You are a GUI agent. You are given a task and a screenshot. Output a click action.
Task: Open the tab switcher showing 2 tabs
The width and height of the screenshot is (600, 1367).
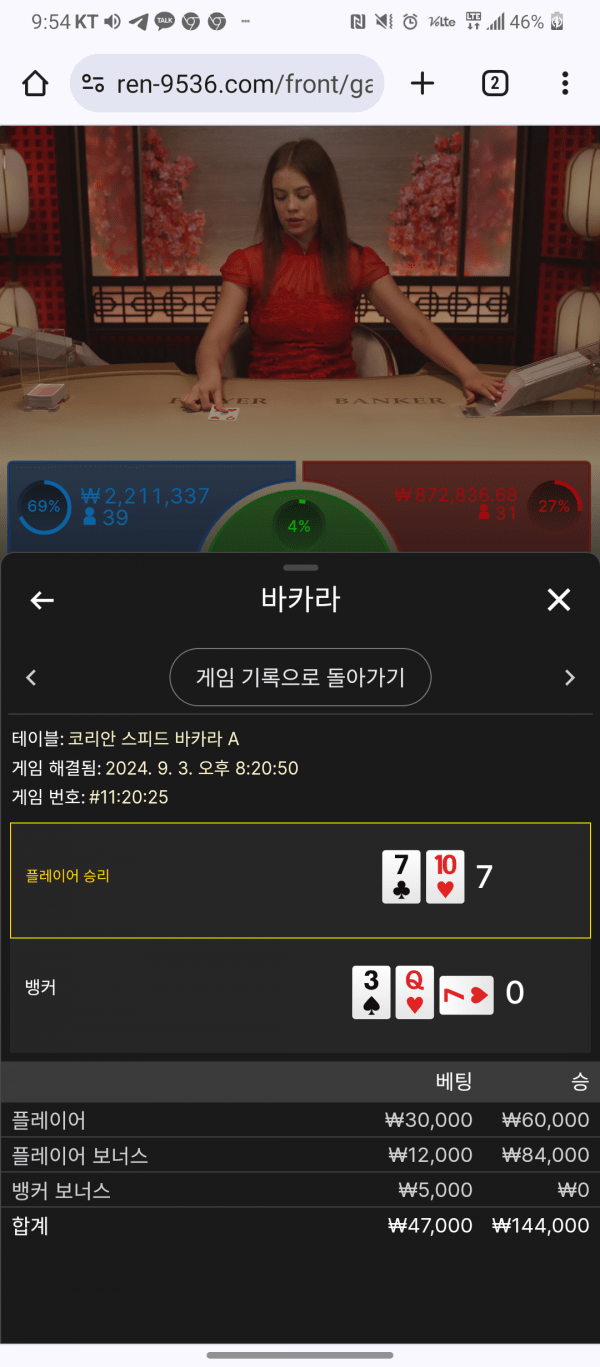(494, 84)
